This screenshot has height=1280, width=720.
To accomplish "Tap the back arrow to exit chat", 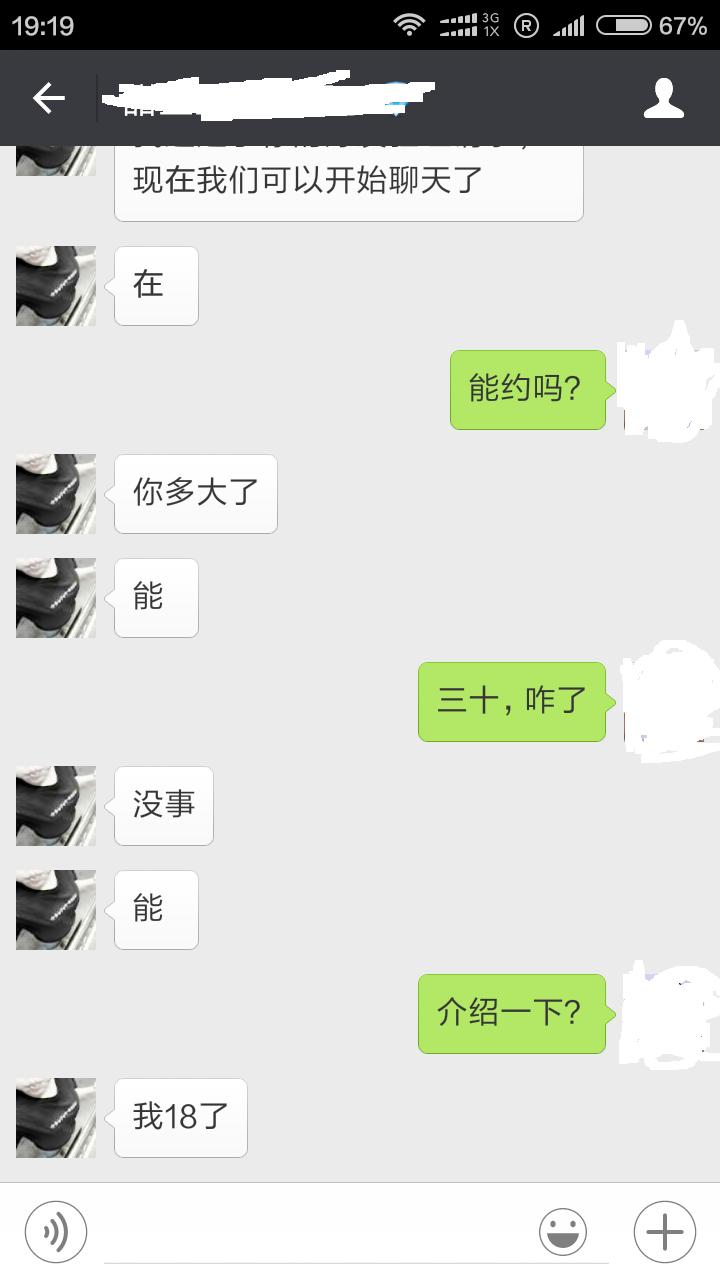I will pyautogui.click(x=48, y=97).
